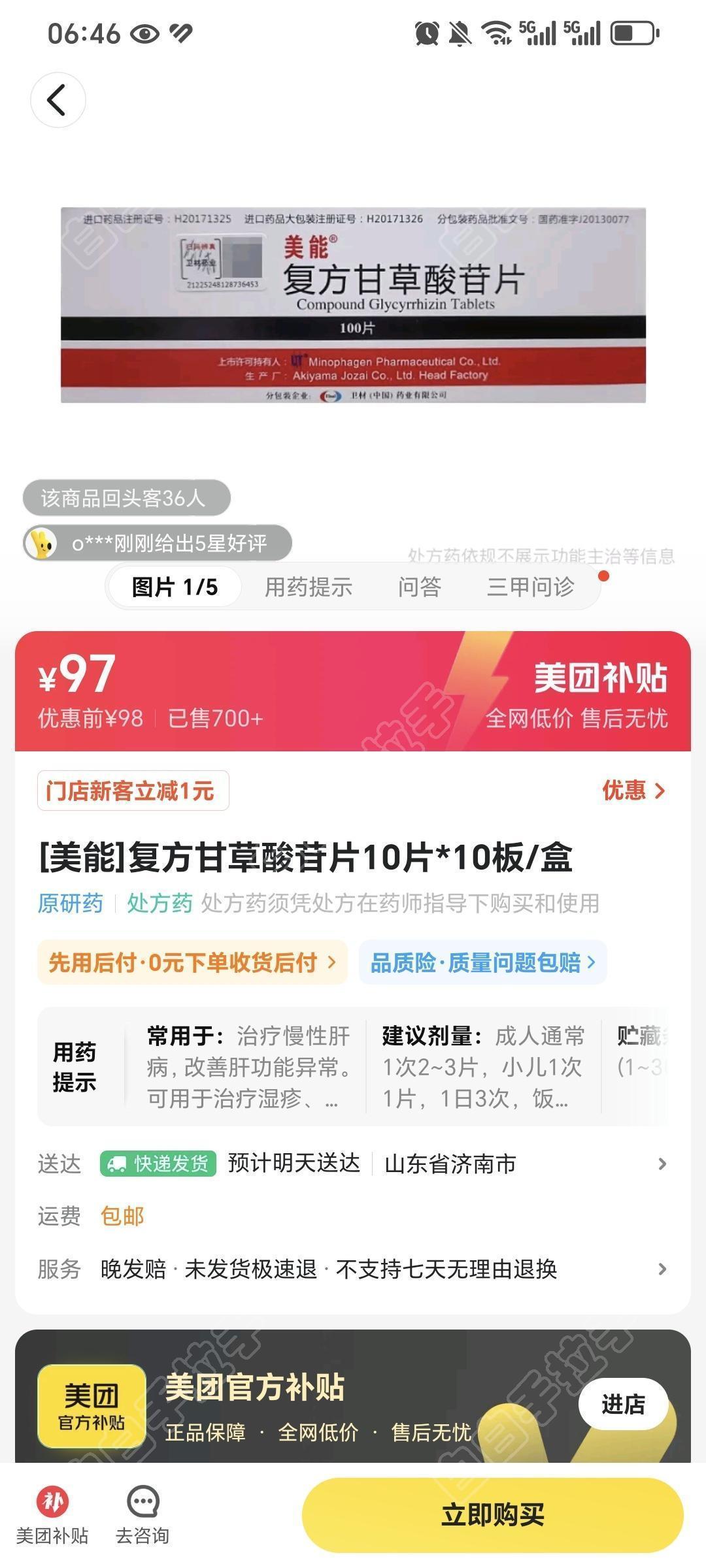Select the 图片 1/5 tab
Image resolution: width=706 pixels, height=1568 pixels.
point(175,587)
